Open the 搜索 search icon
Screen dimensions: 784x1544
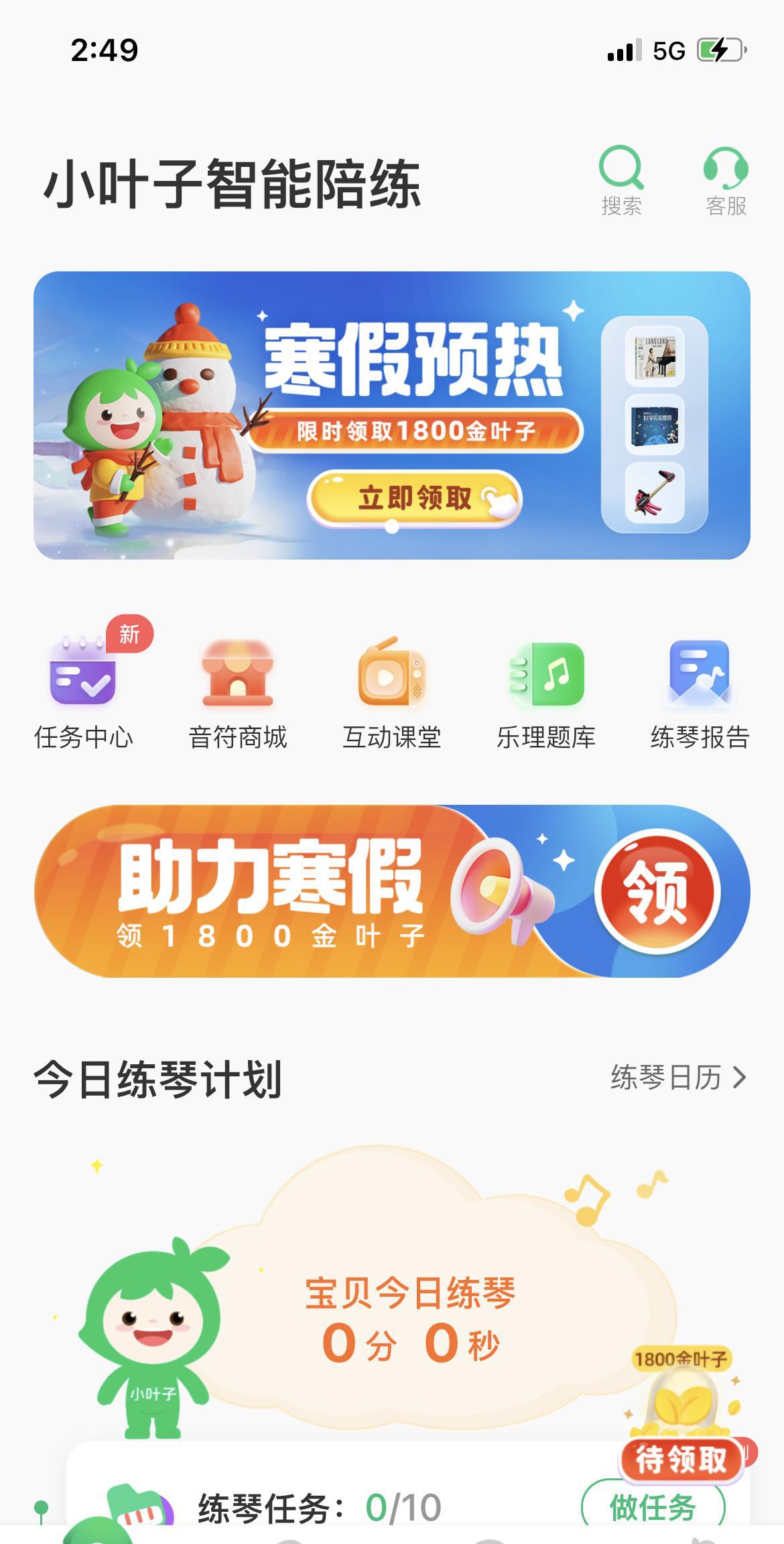(x=621, y=180)
